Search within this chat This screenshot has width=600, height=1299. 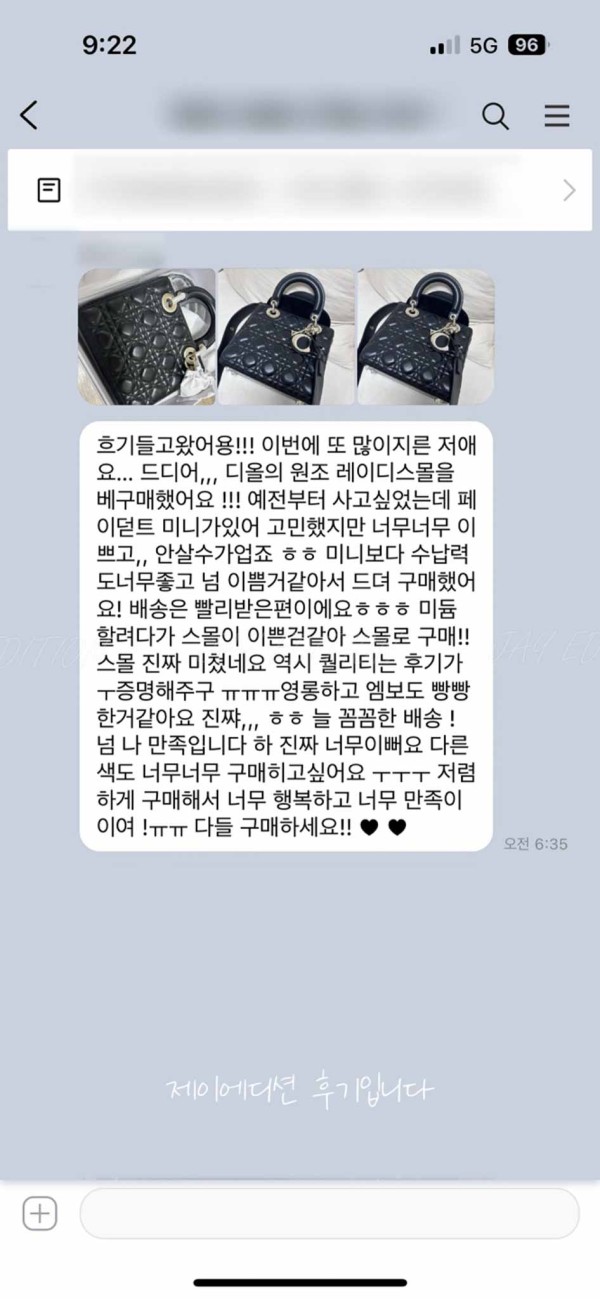(495, 115)
